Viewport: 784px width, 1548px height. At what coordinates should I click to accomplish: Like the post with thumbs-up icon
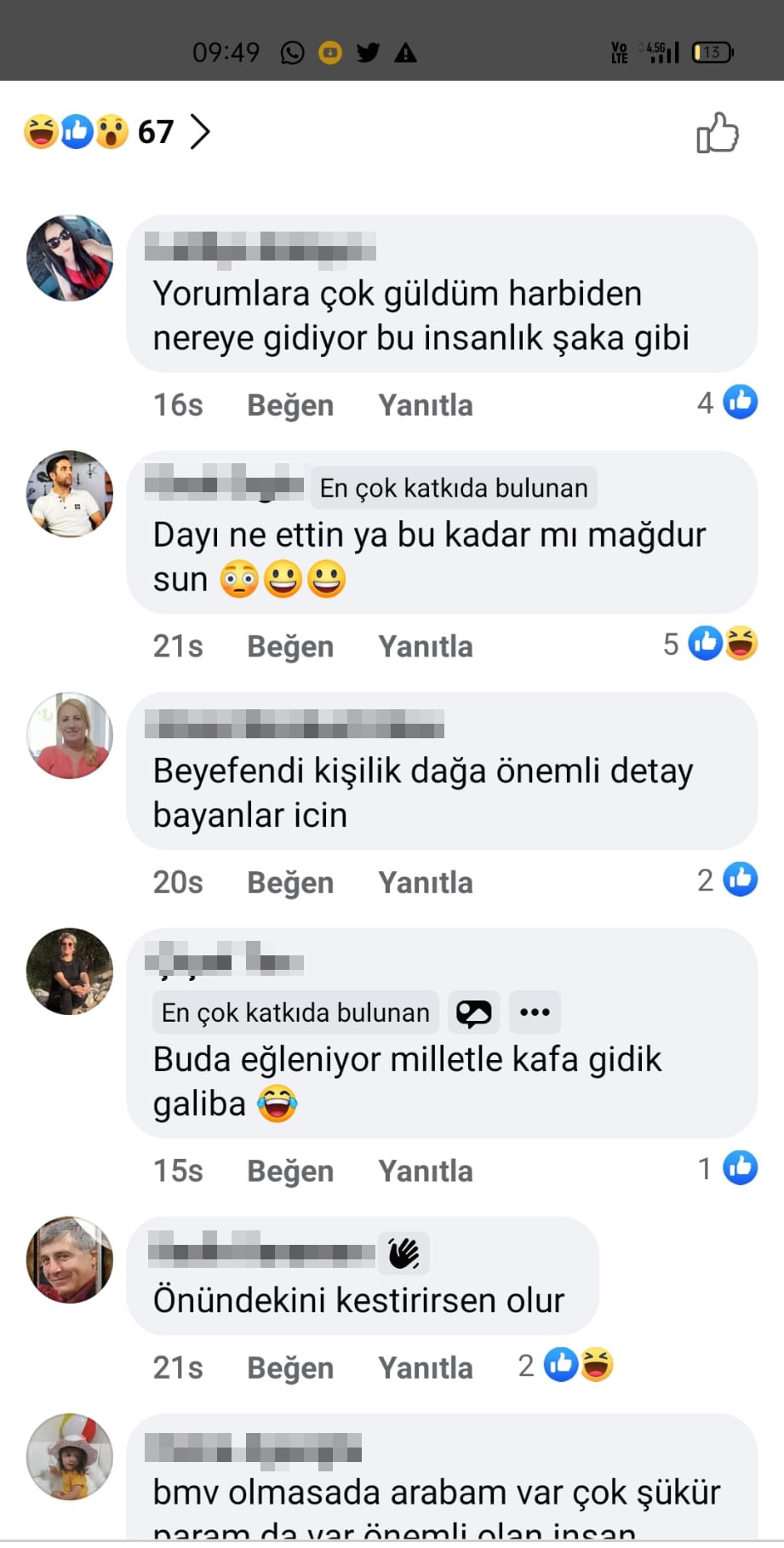(717, 134)
